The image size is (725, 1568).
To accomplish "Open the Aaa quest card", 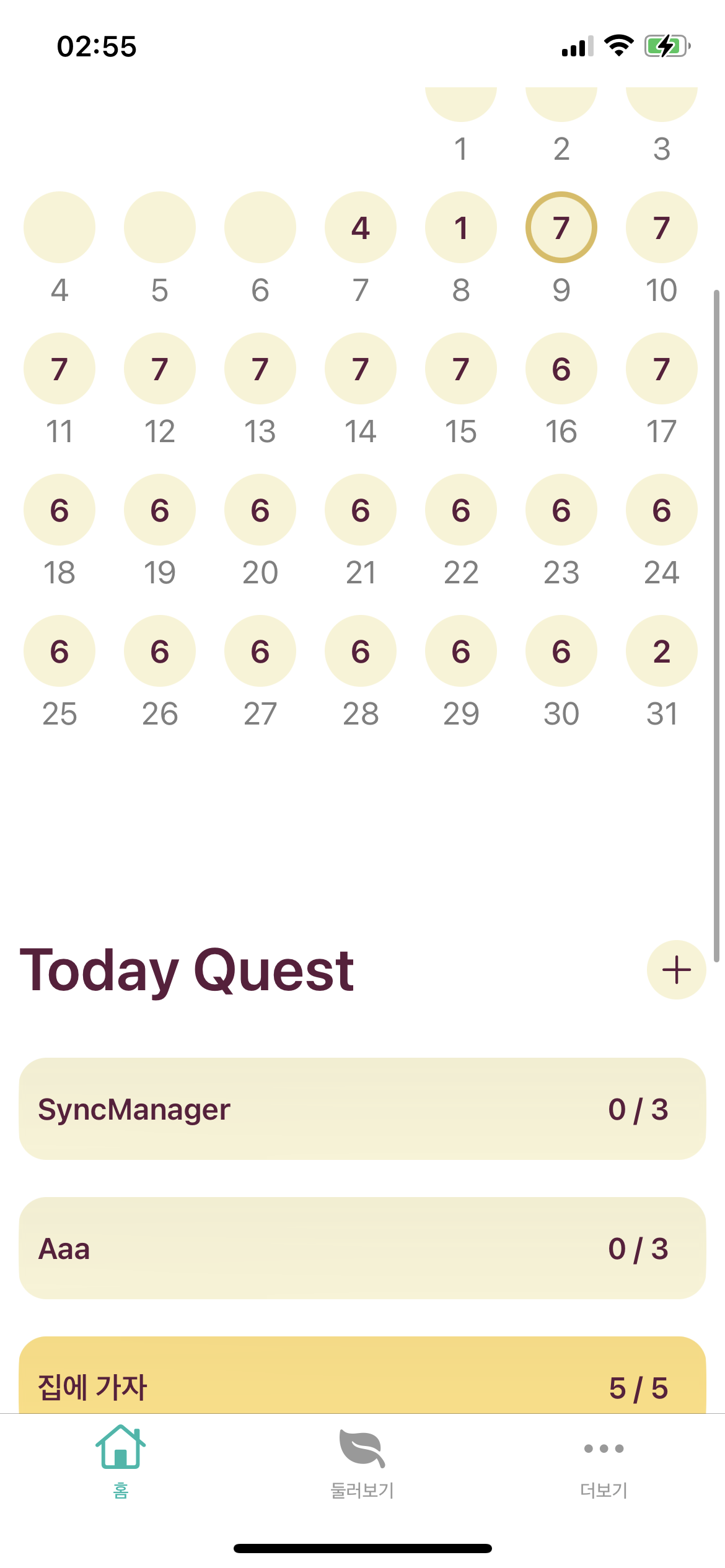I will [362, 1248].
